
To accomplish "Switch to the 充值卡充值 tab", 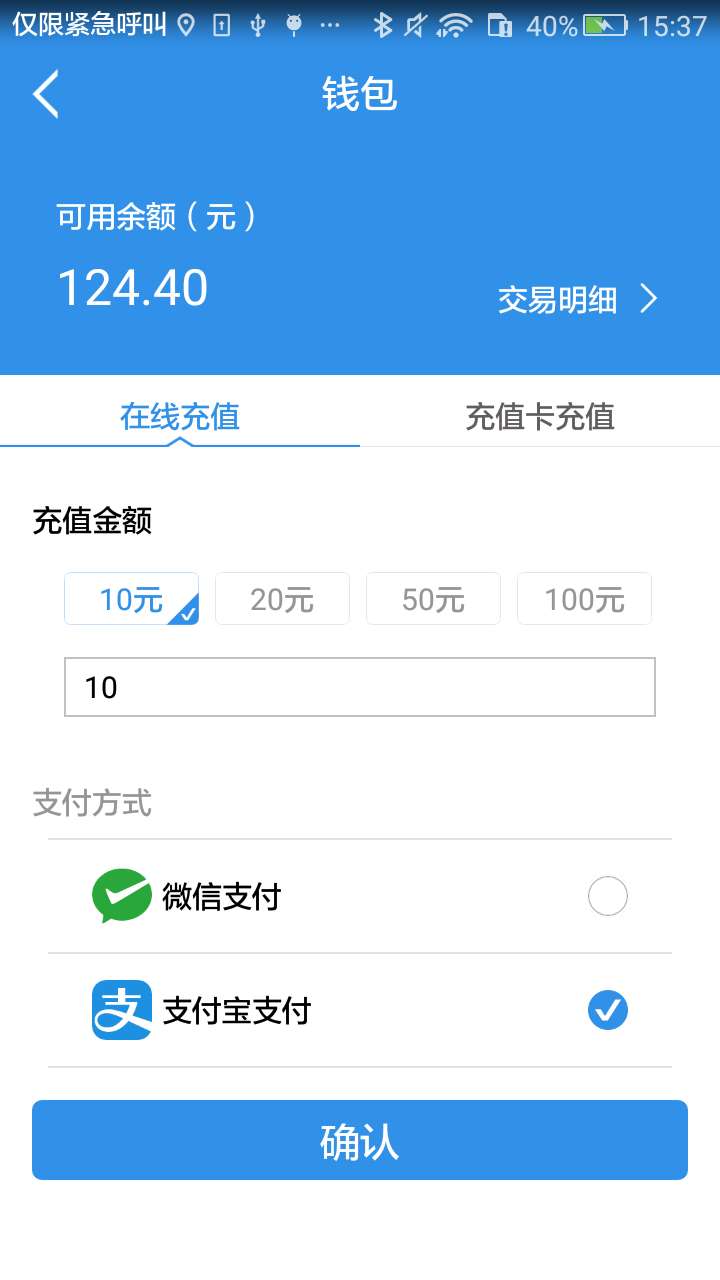I will [540, 416].
